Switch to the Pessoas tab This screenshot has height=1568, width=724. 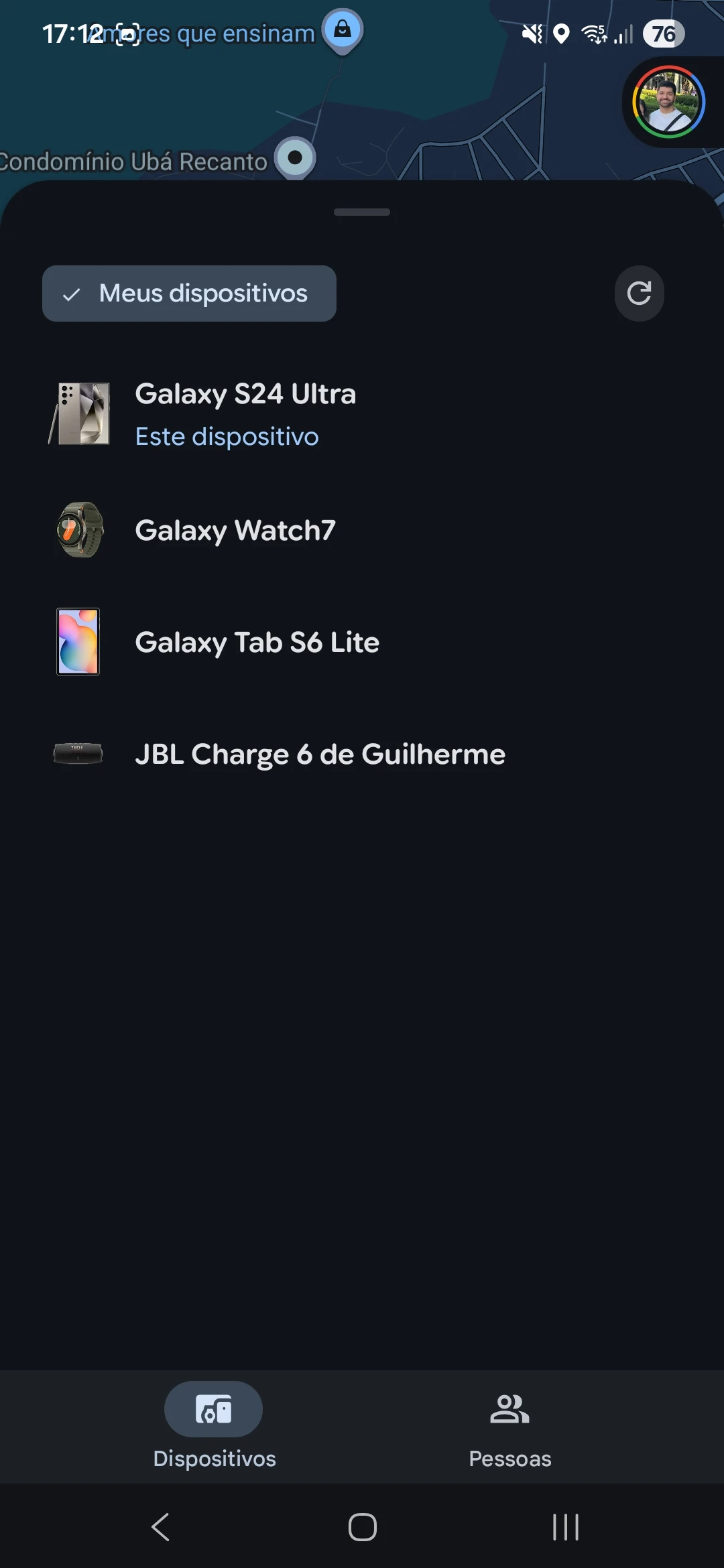pyautogui.click(x=509, y=1426)
